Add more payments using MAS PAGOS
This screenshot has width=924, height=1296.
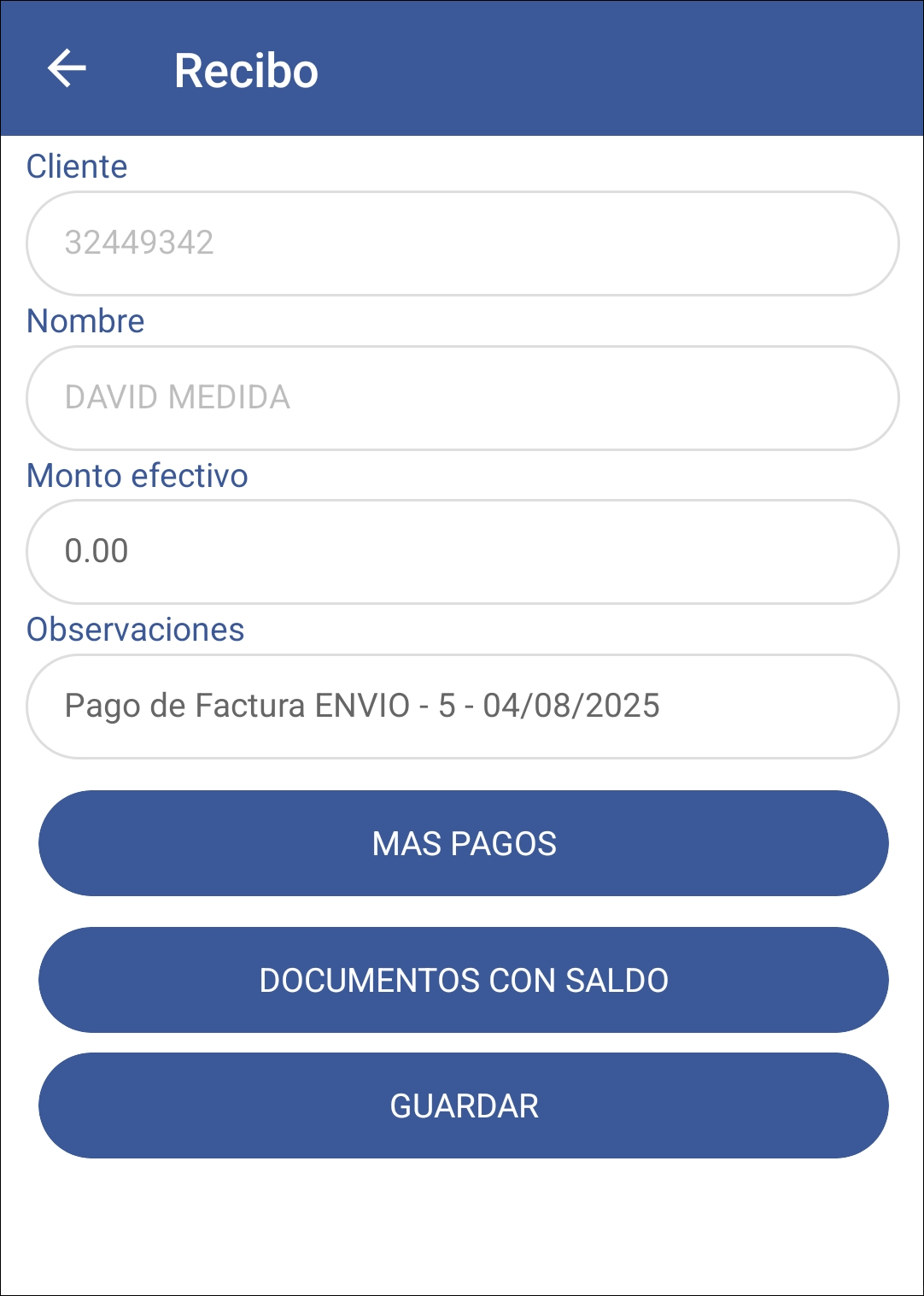point(462,843)
